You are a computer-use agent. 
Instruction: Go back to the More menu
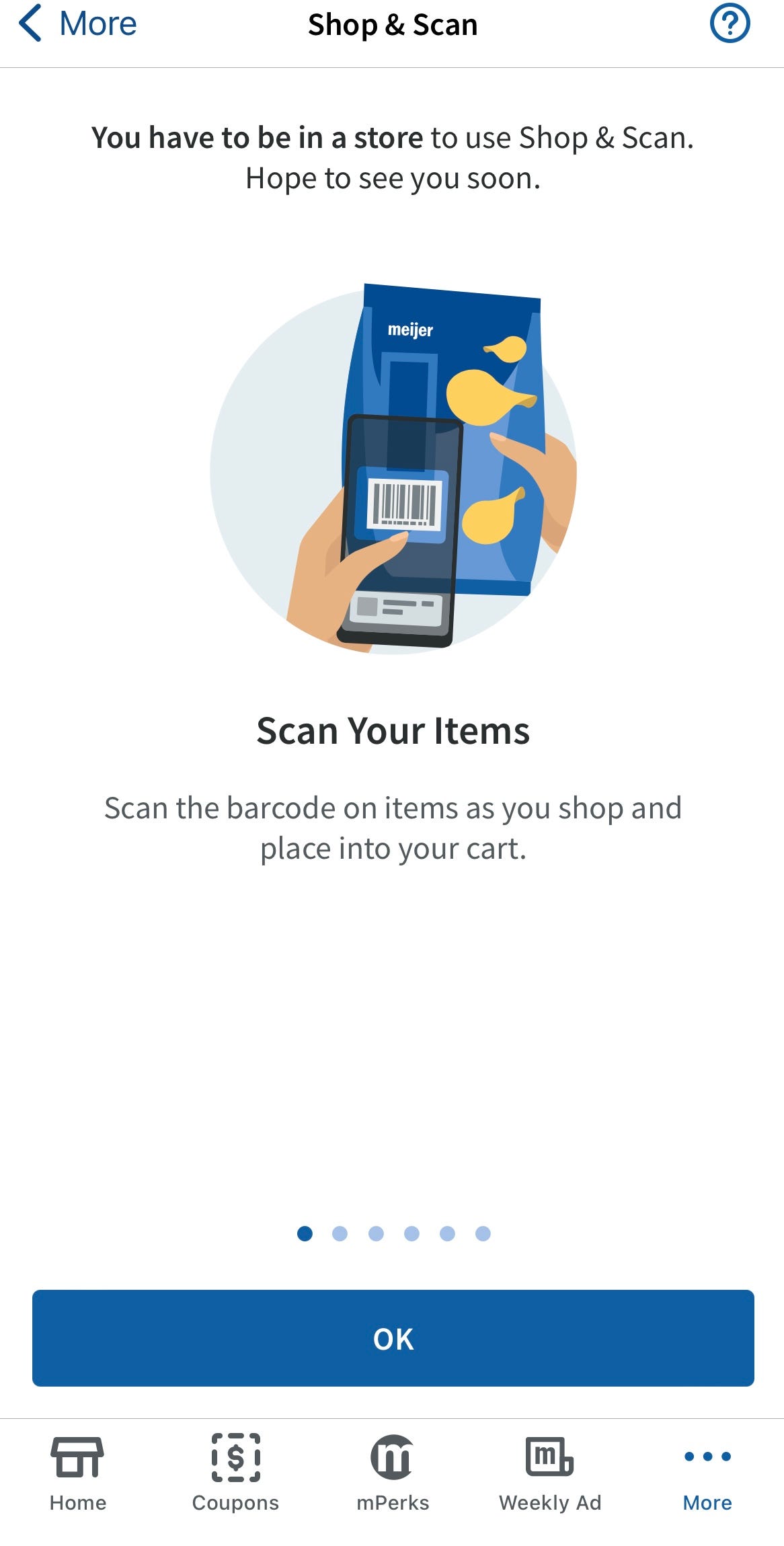pyautogui.click(x=77, y=24)
